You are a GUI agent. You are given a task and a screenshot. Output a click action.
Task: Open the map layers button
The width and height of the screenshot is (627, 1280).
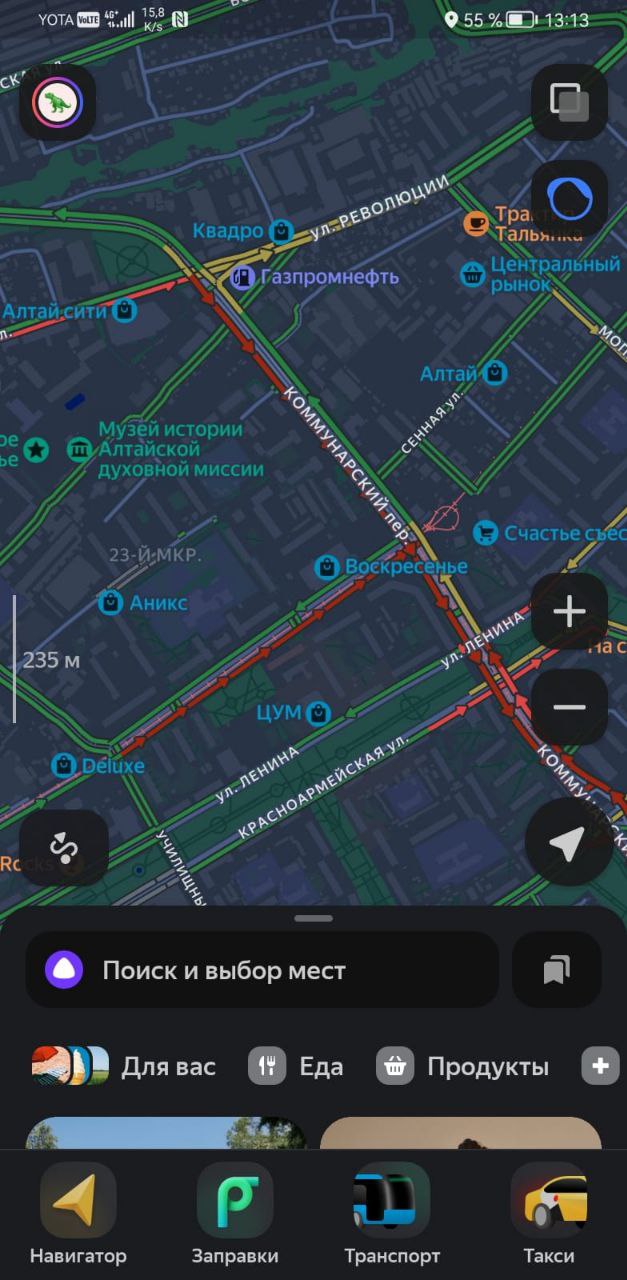(569, 102)
